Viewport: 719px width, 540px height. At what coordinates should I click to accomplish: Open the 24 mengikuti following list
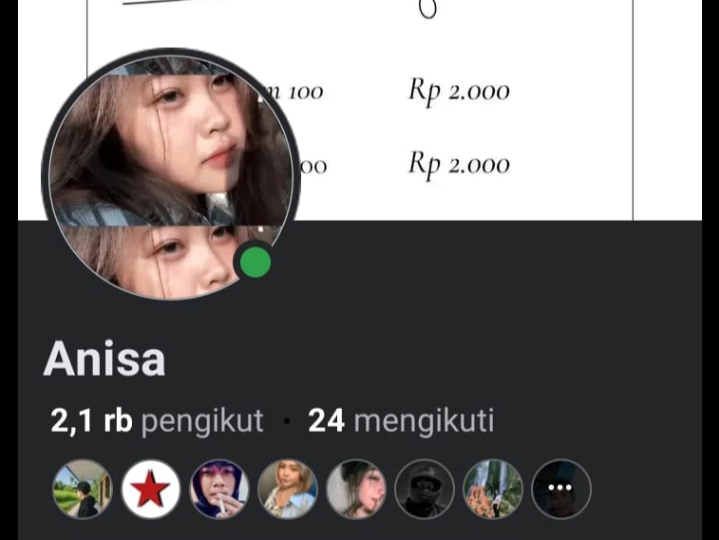(400, 421)
